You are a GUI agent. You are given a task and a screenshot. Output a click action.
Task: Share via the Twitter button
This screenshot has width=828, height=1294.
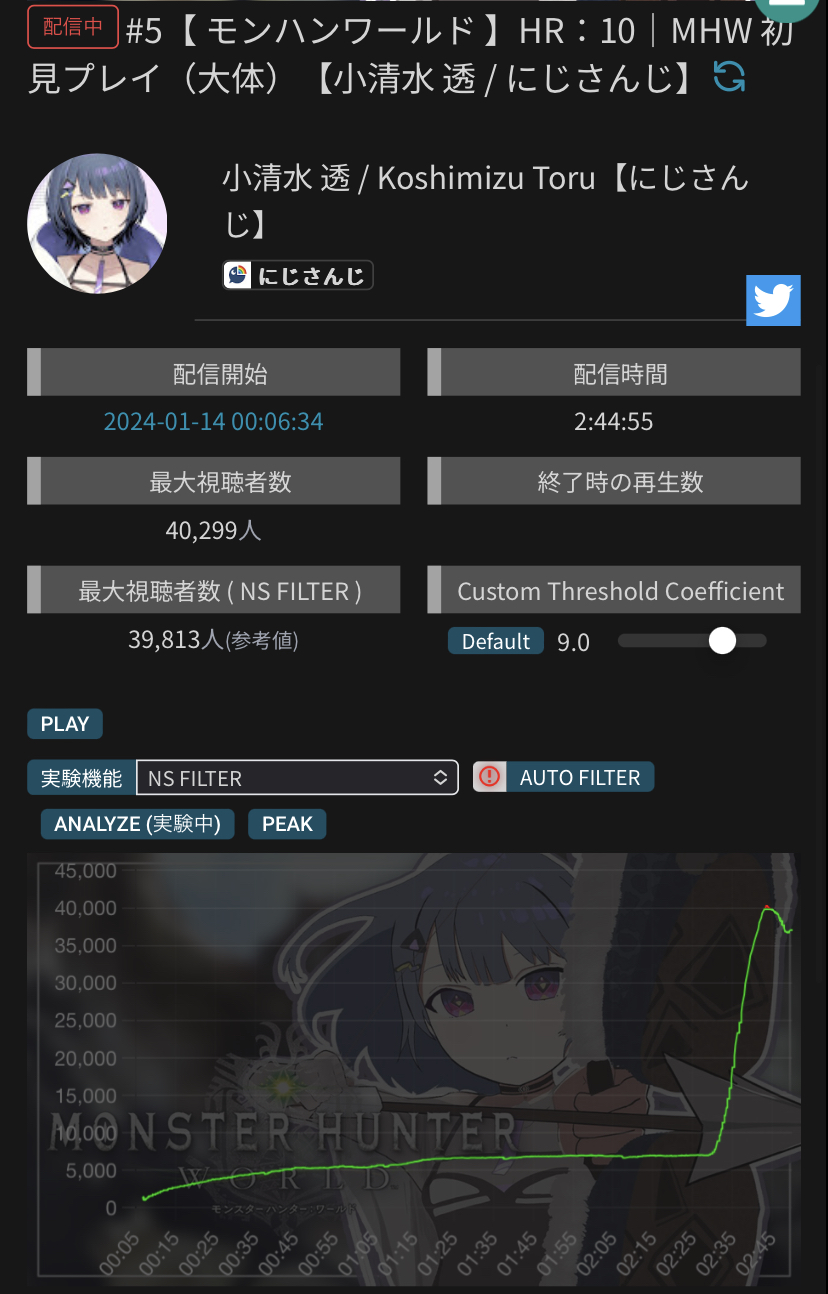click(x=773, y=300)
